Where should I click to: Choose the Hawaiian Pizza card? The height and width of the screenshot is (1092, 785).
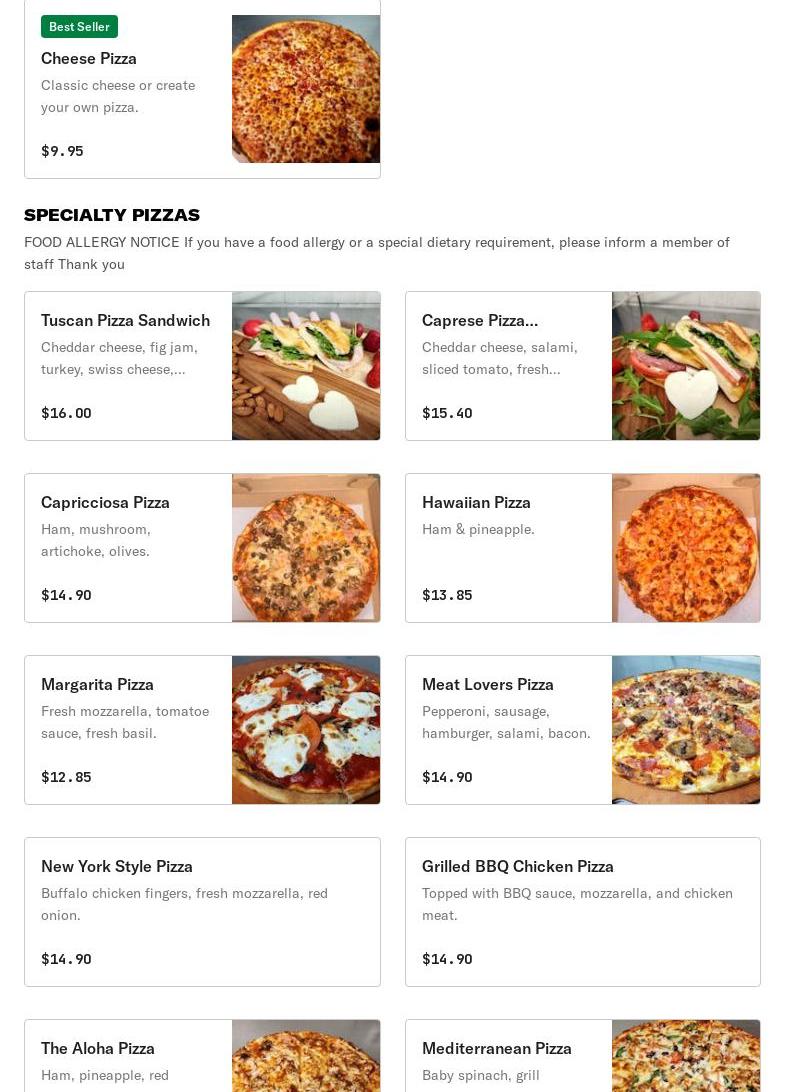pos(582,548)
